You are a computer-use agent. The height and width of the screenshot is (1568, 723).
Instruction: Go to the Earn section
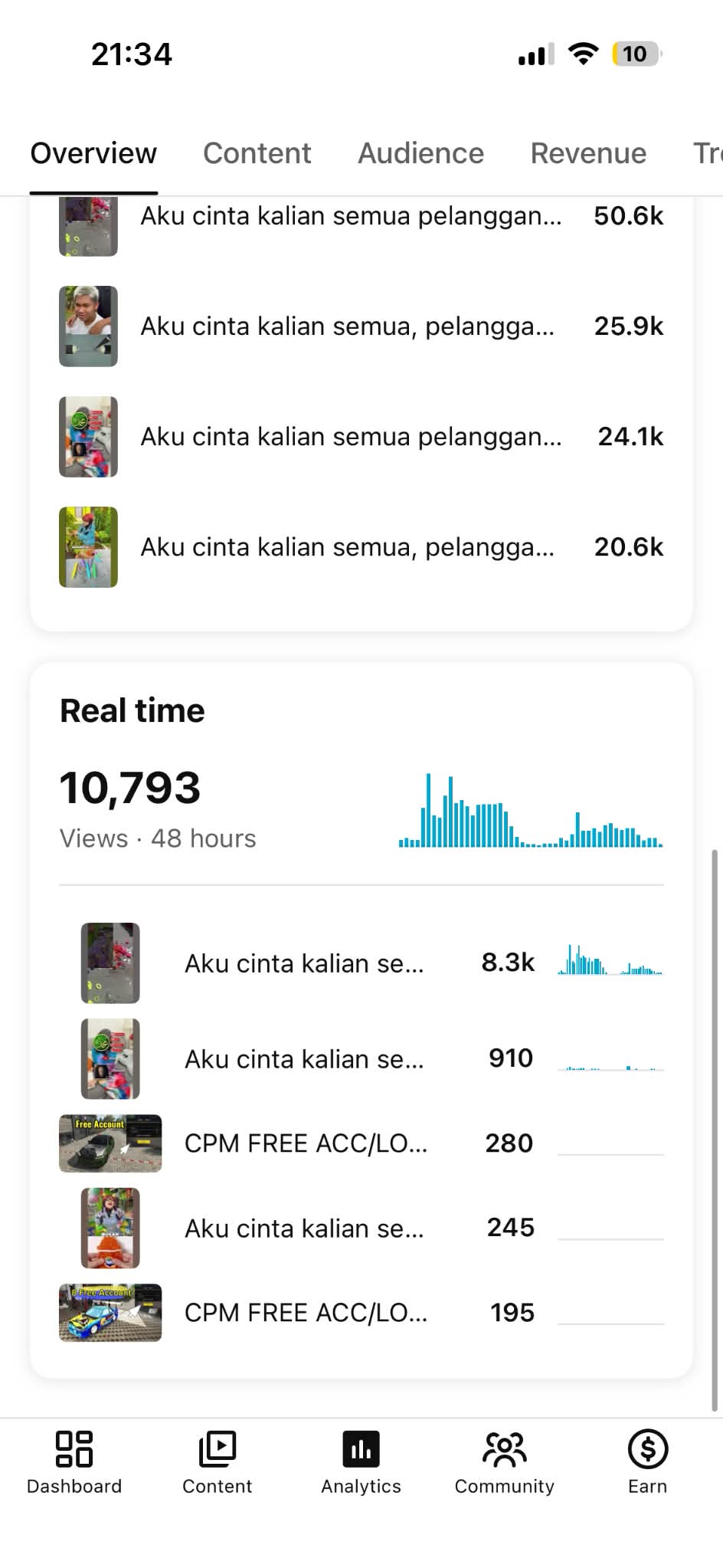pos(648,1463)
